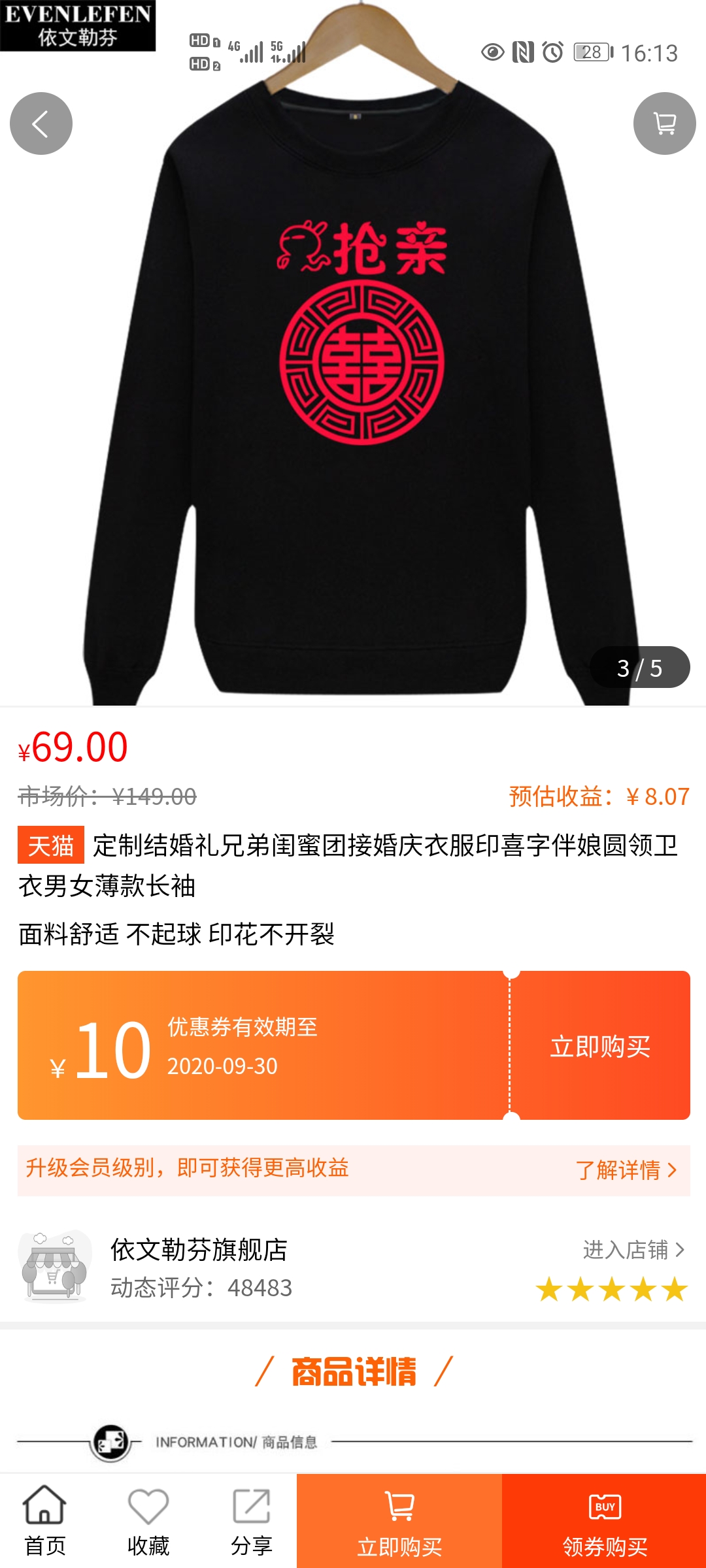Tap bottom bar 立即购买 button

[x=399, y=1521]
